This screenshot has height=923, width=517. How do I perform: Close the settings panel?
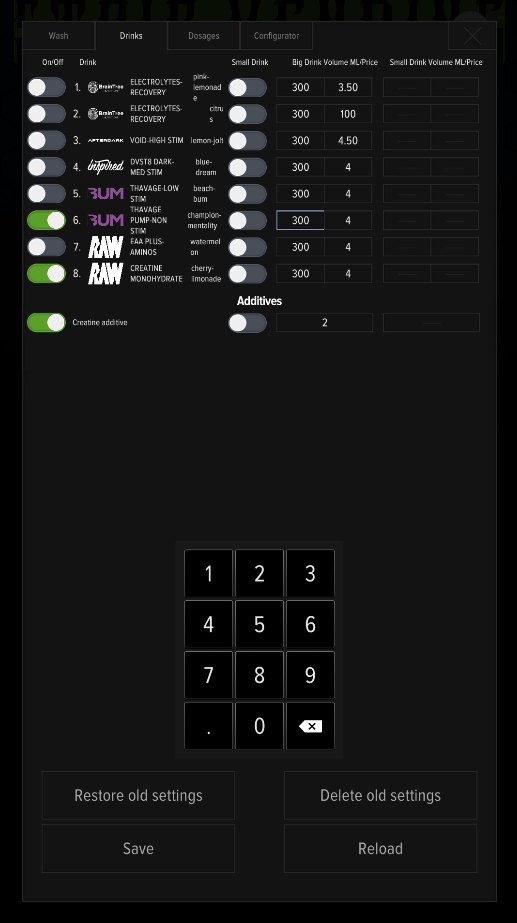pyautogui.click(x=472, y=36)
